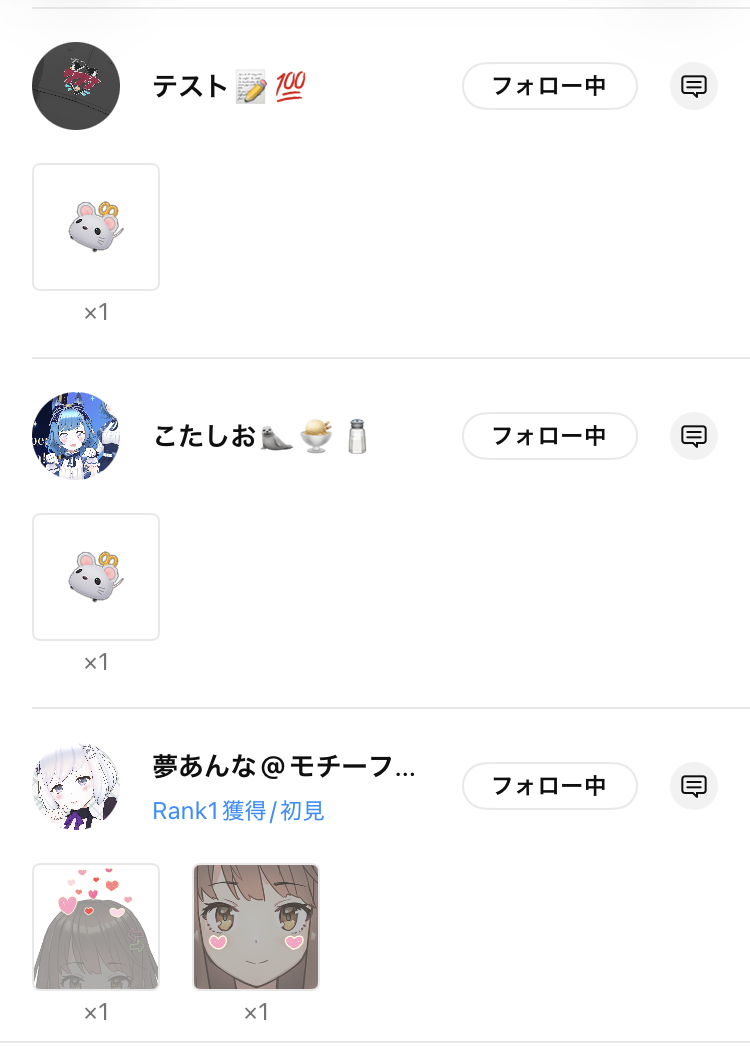
Task: Open テスト's profile avatar
Action: 76,86
